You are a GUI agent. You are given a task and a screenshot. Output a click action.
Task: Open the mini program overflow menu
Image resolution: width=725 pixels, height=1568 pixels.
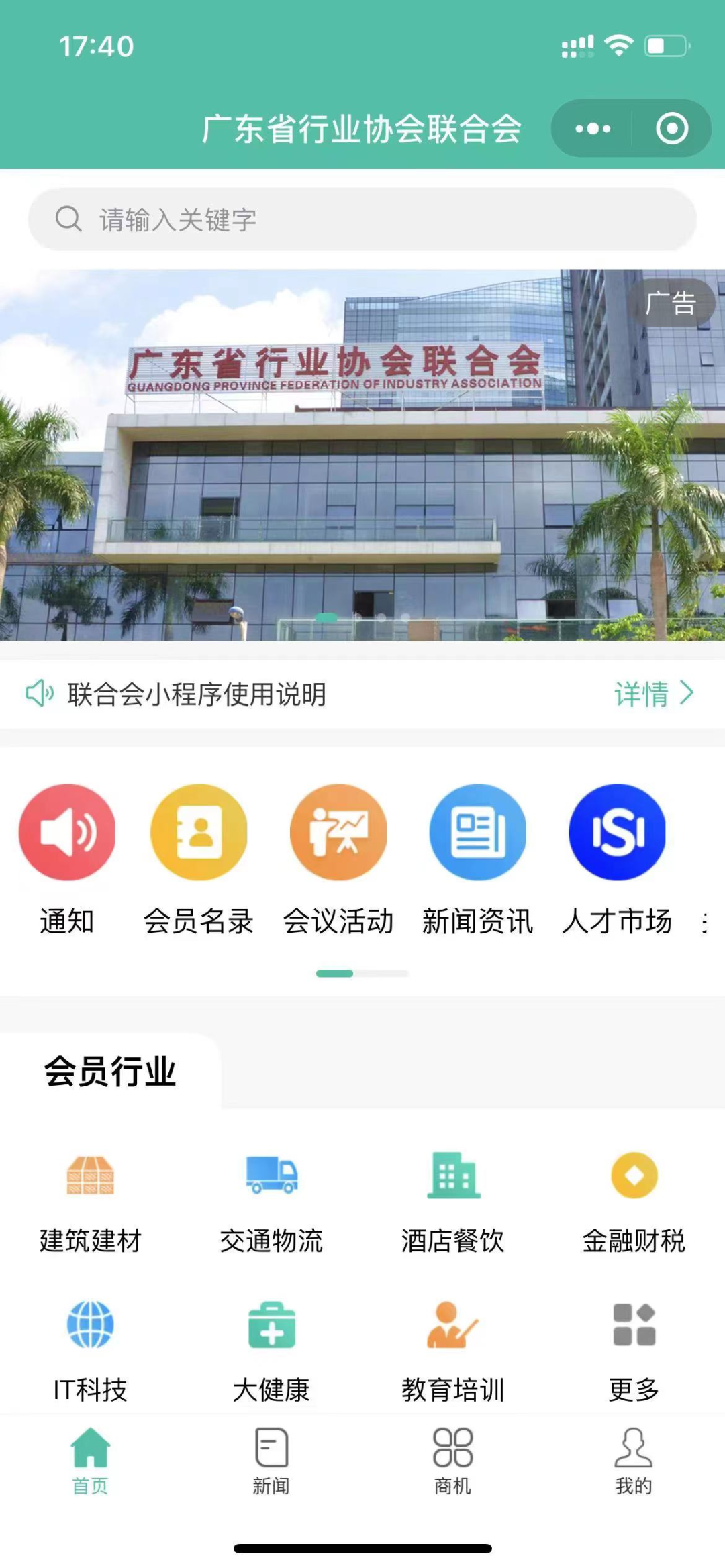(x=592, y=129)
